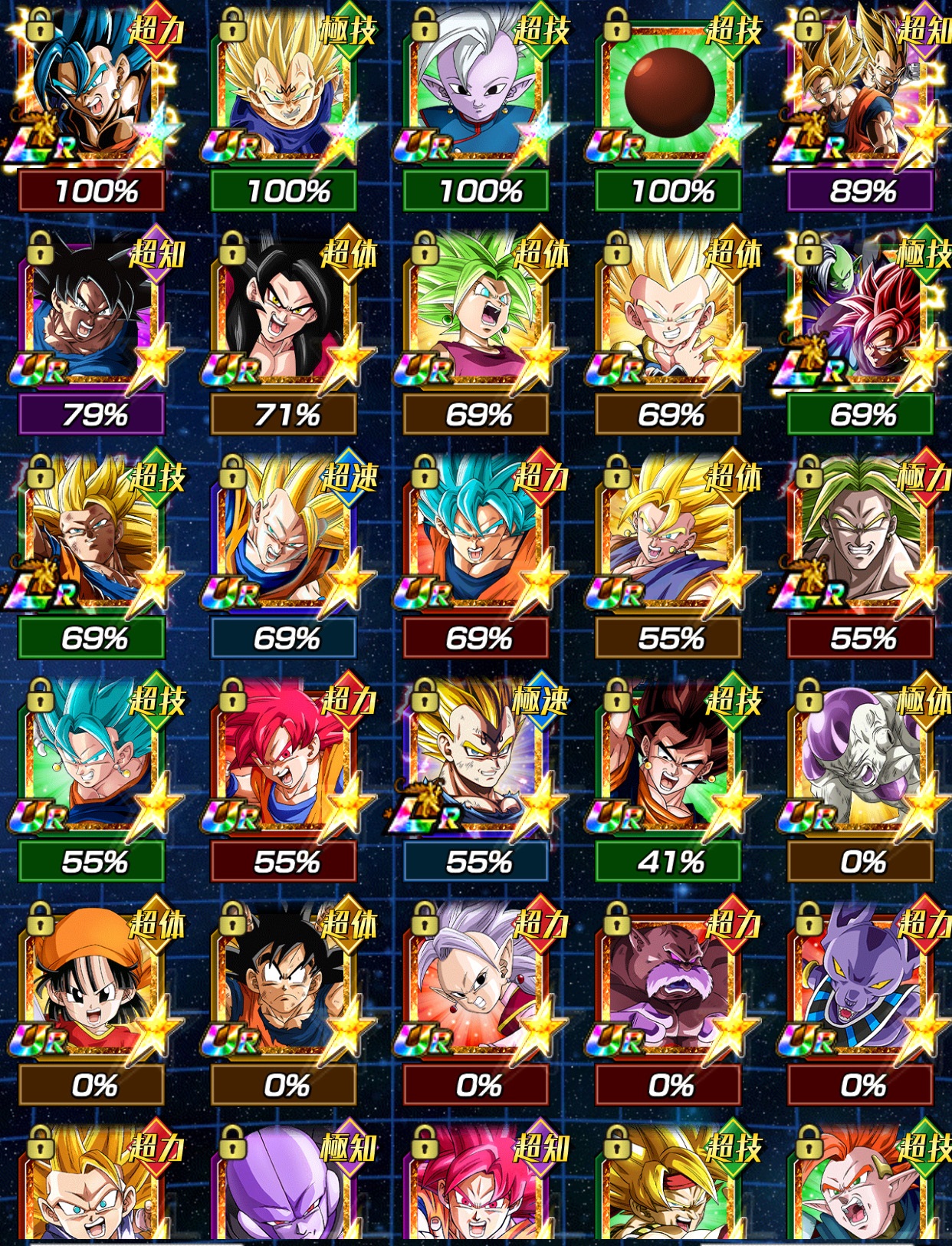This screenshot has height=1246, width=952.
Task: Select the Super Saiyan God Goku card at 55%
Action: click(x=284, y=759)
